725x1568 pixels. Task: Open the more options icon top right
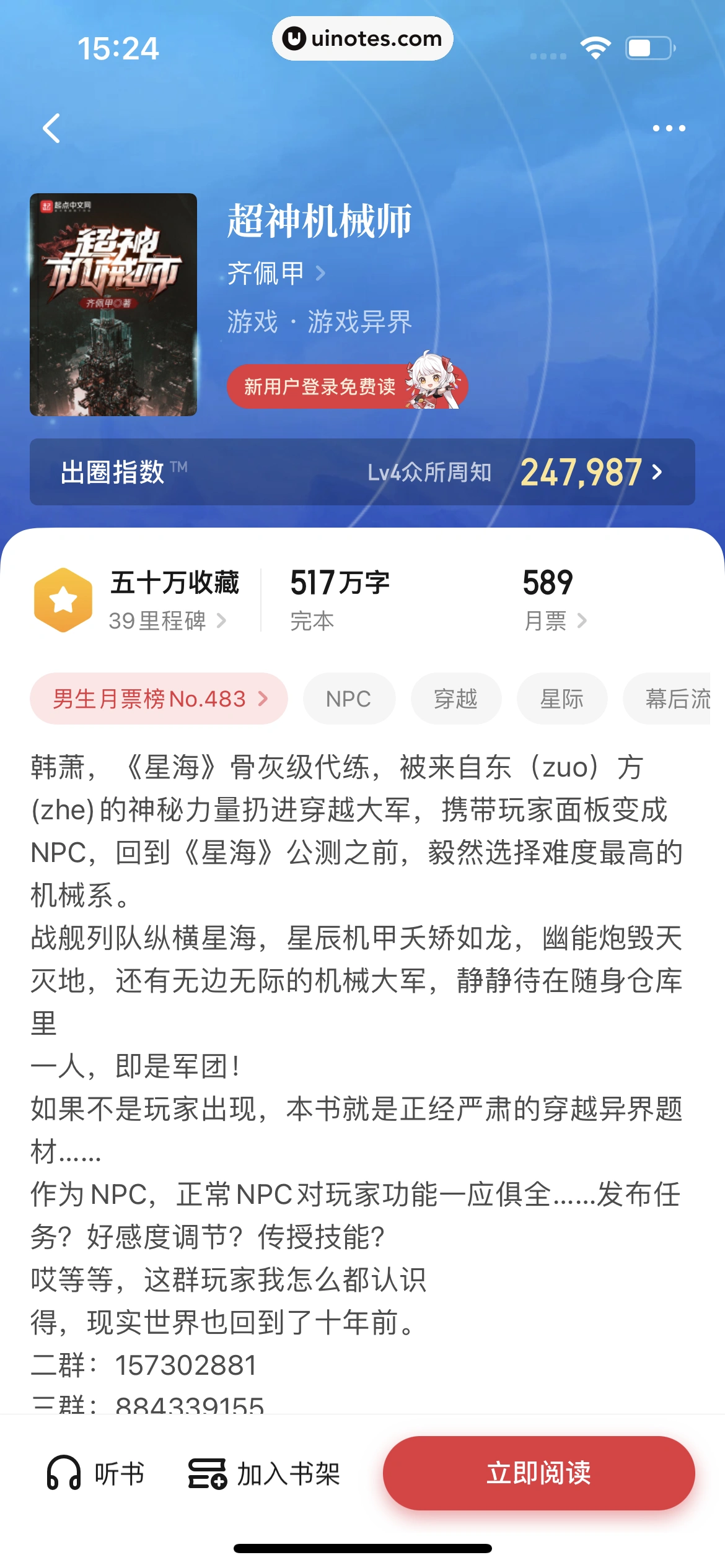(667, 128)
